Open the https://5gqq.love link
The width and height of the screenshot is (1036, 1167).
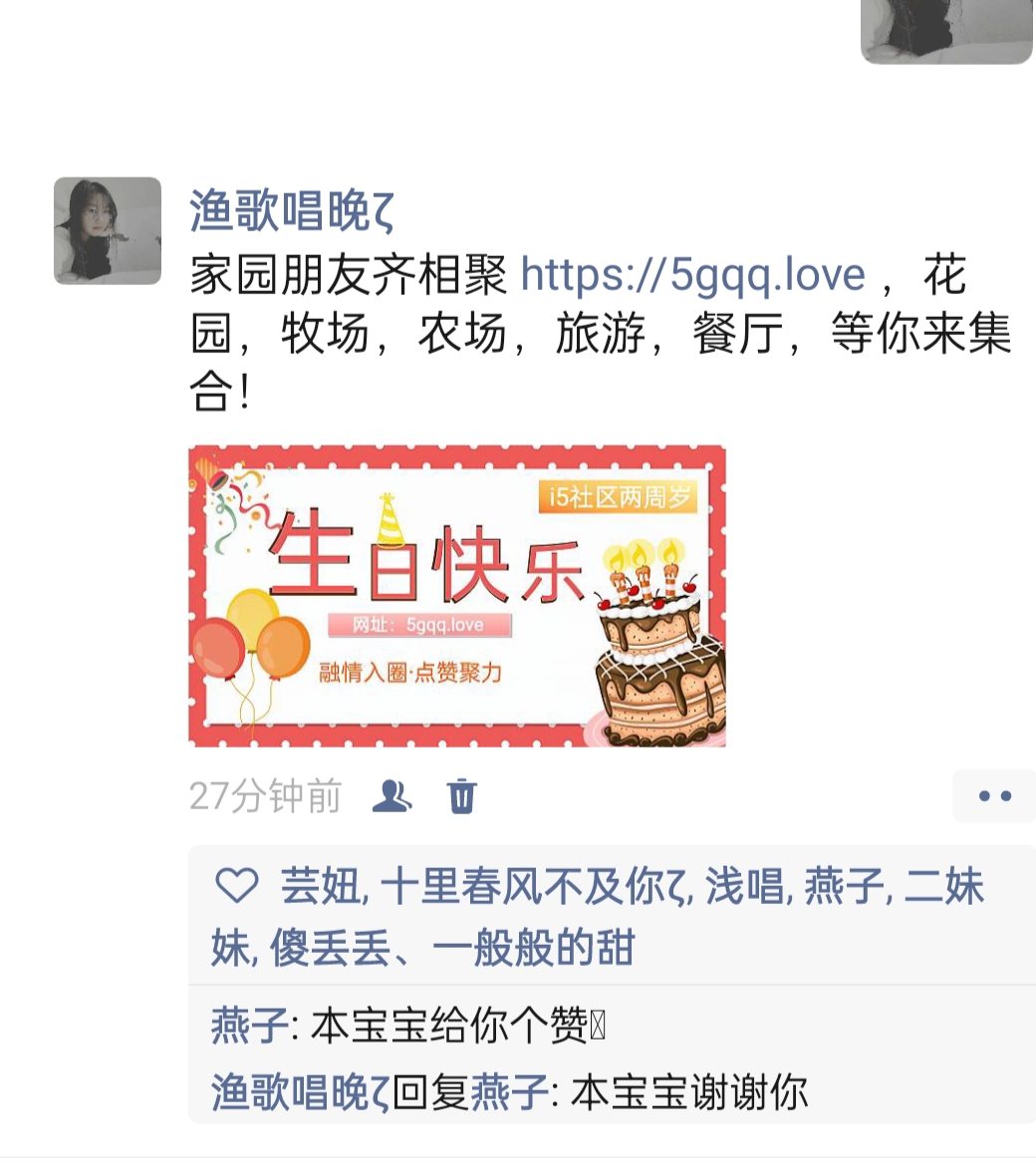(x=692, y=275)
